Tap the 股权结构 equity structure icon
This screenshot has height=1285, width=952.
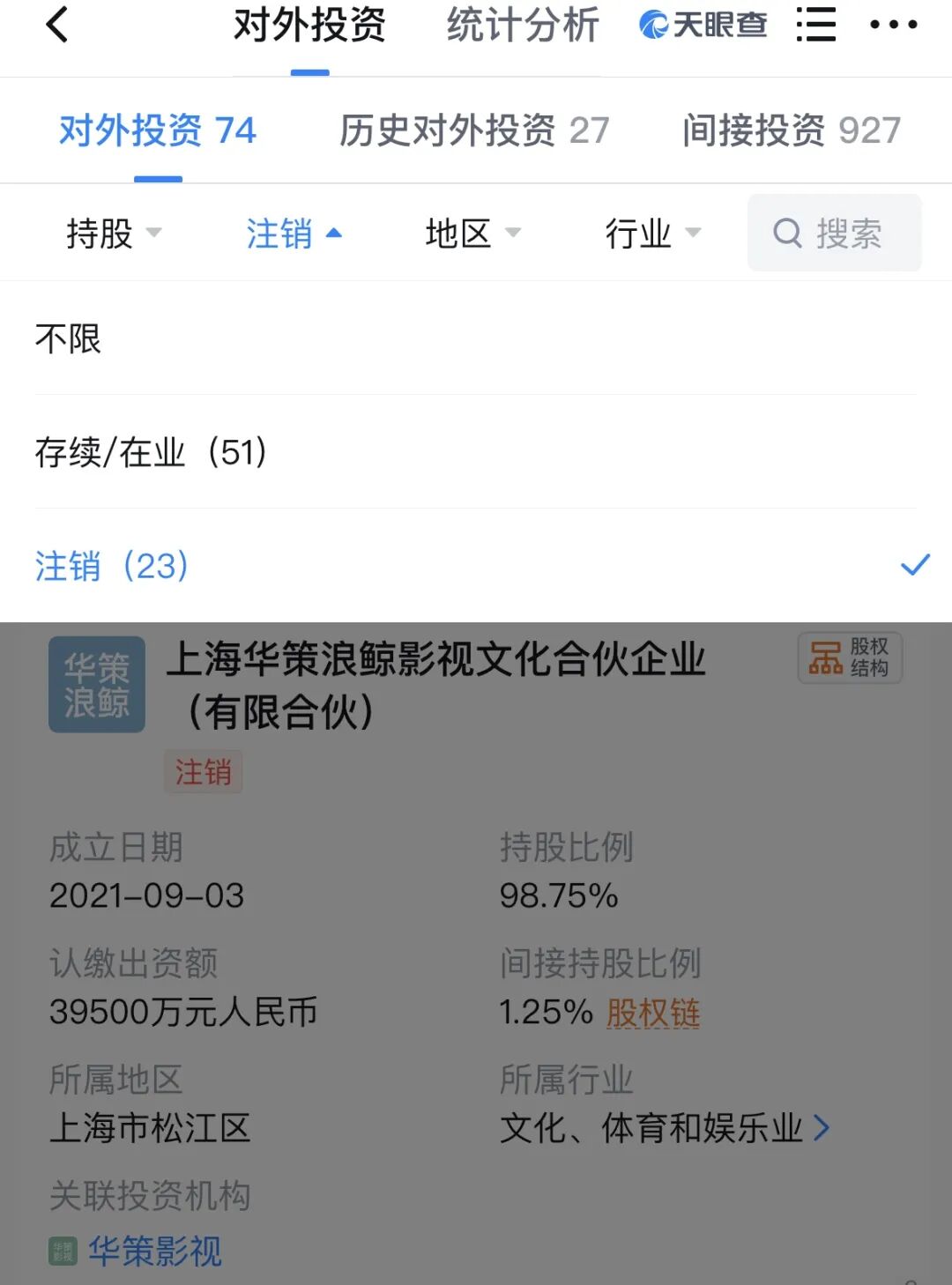[851, 657]
